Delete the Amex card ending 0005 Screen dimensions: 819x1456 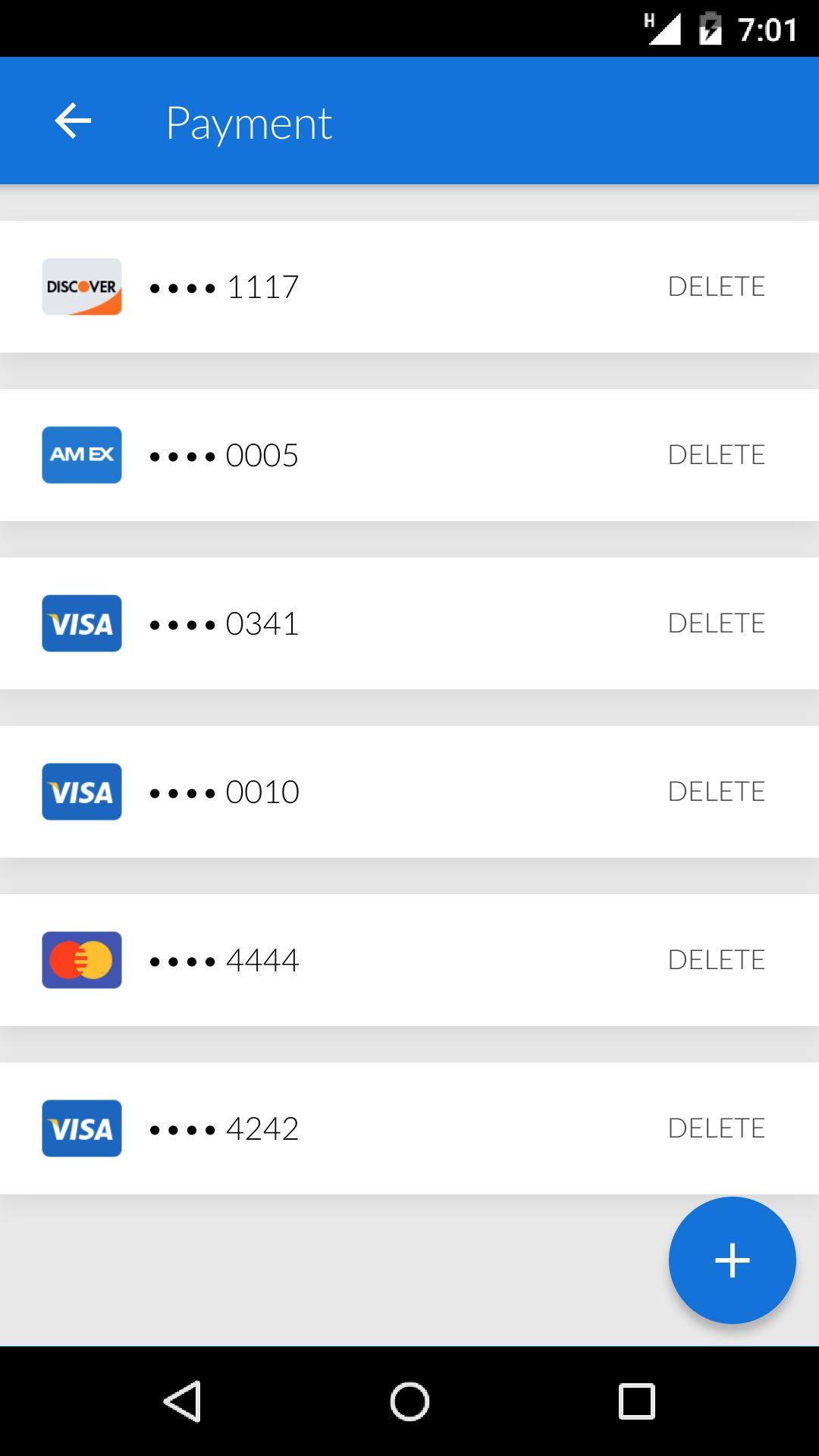coord(716,455)
